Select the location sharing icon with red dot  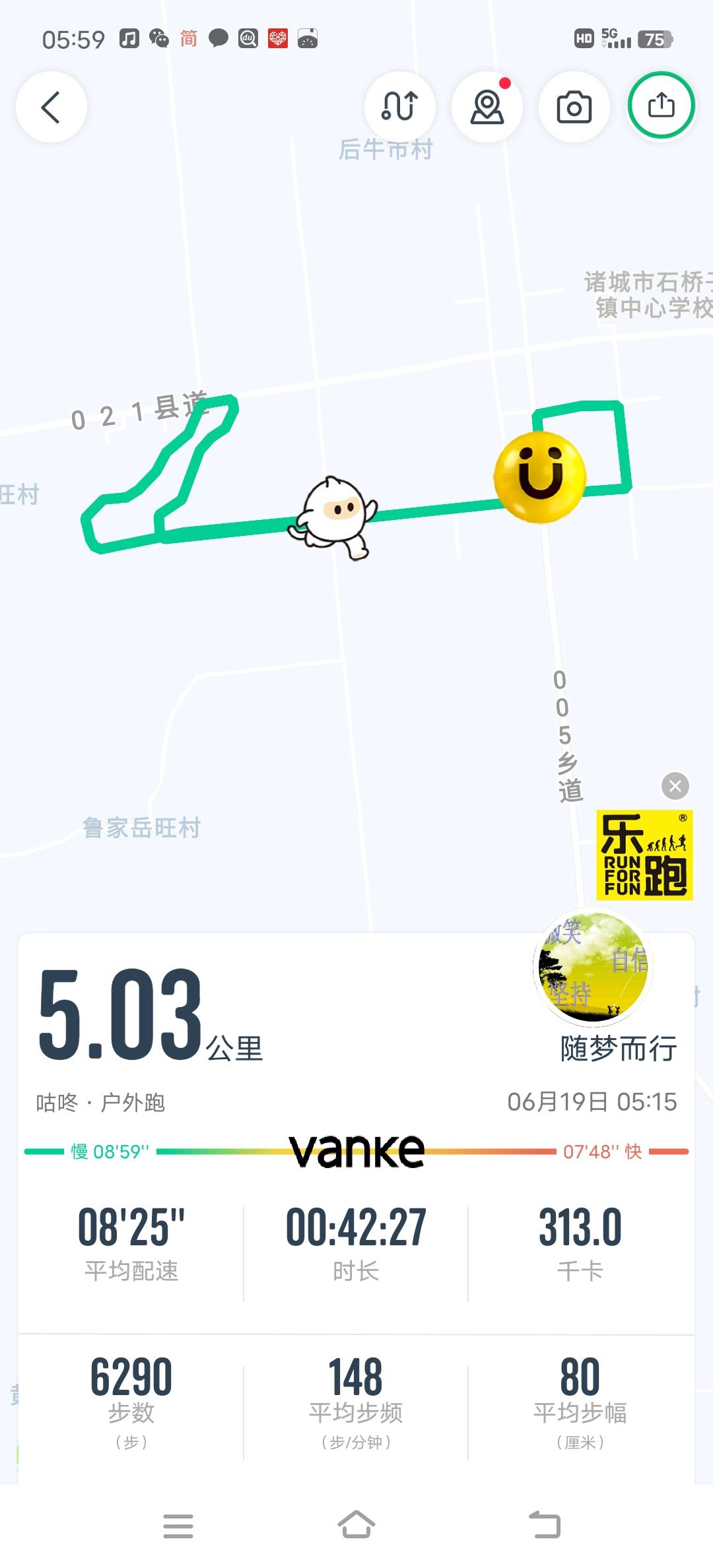click(x=487, y=107)
